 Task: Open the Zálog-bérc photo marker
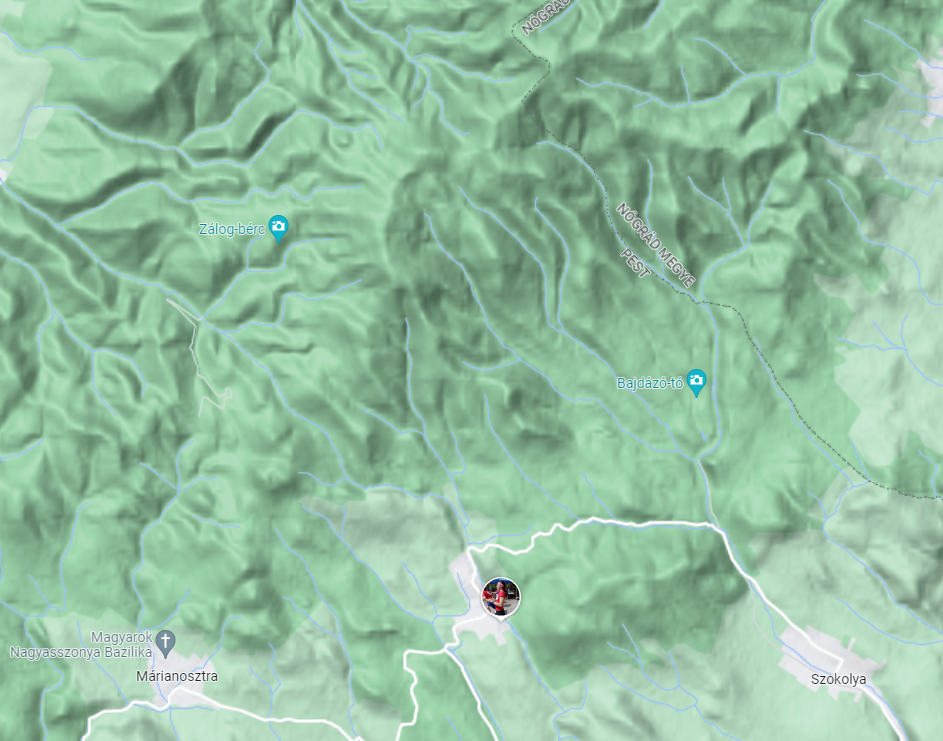tap(279, 228)
